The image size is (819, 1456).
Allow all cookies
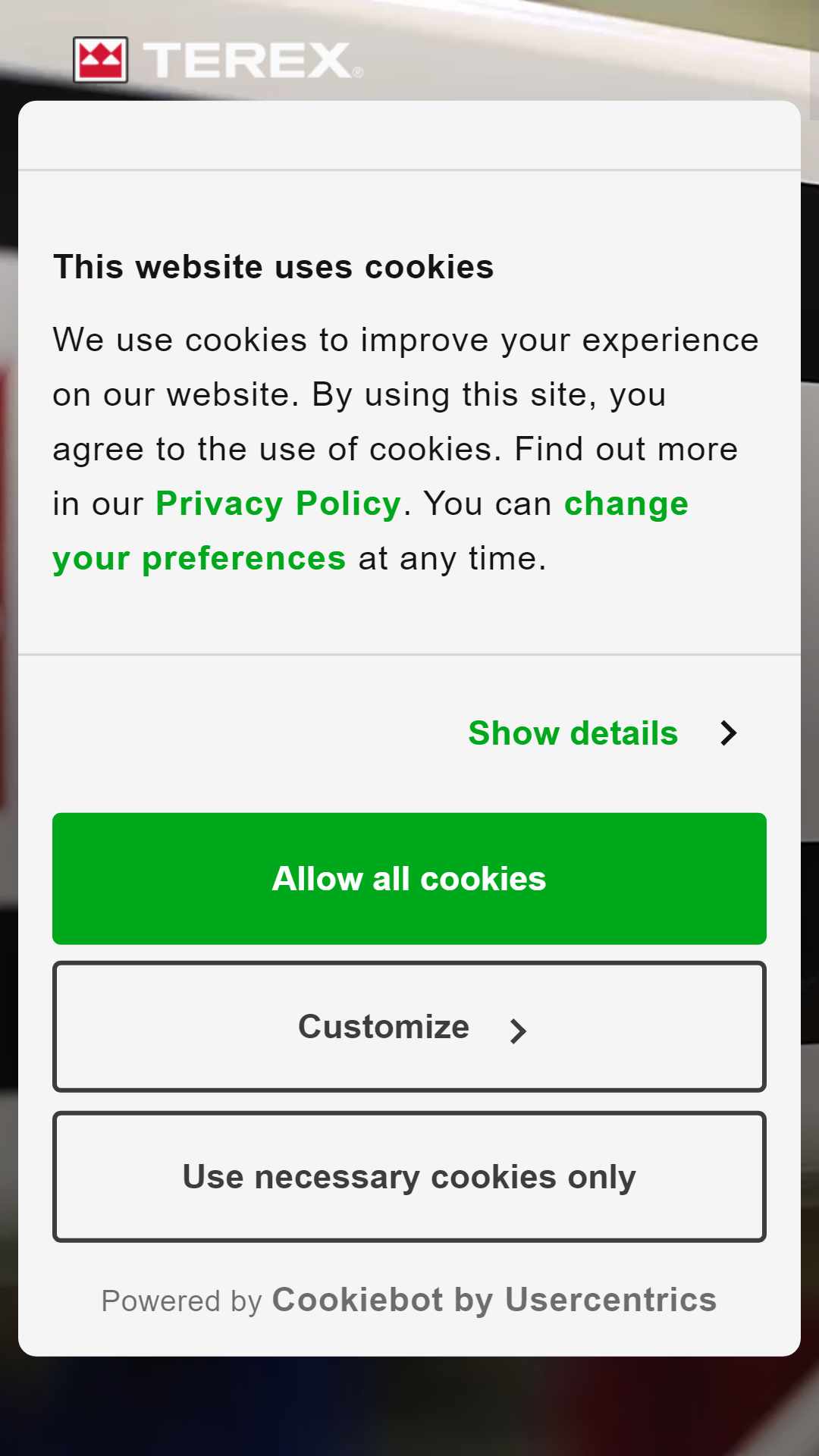pos(409,878)
